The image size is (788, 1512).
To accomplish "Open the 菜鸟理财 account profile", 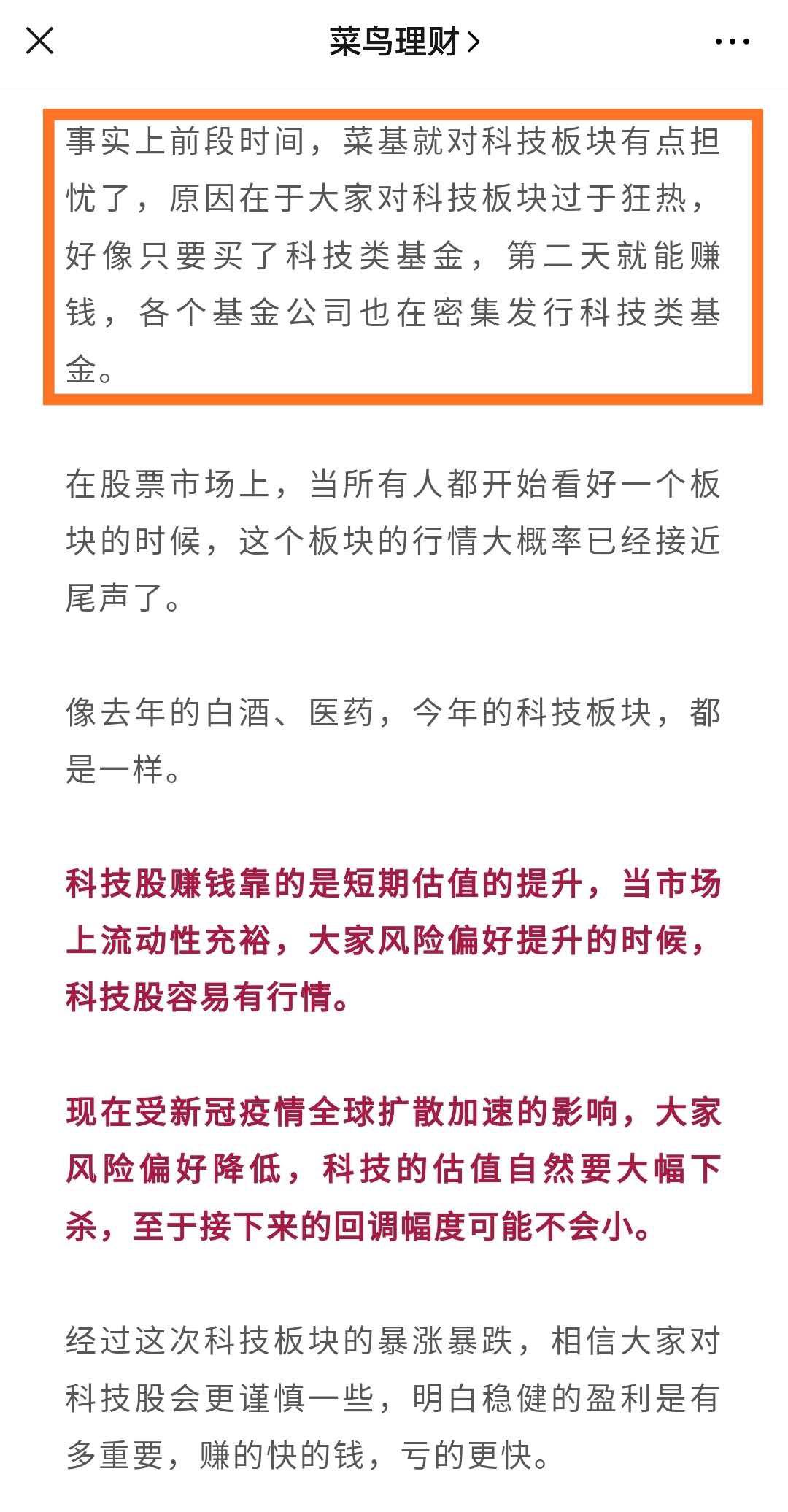I will pyautogui.click(x=403, y=42).
